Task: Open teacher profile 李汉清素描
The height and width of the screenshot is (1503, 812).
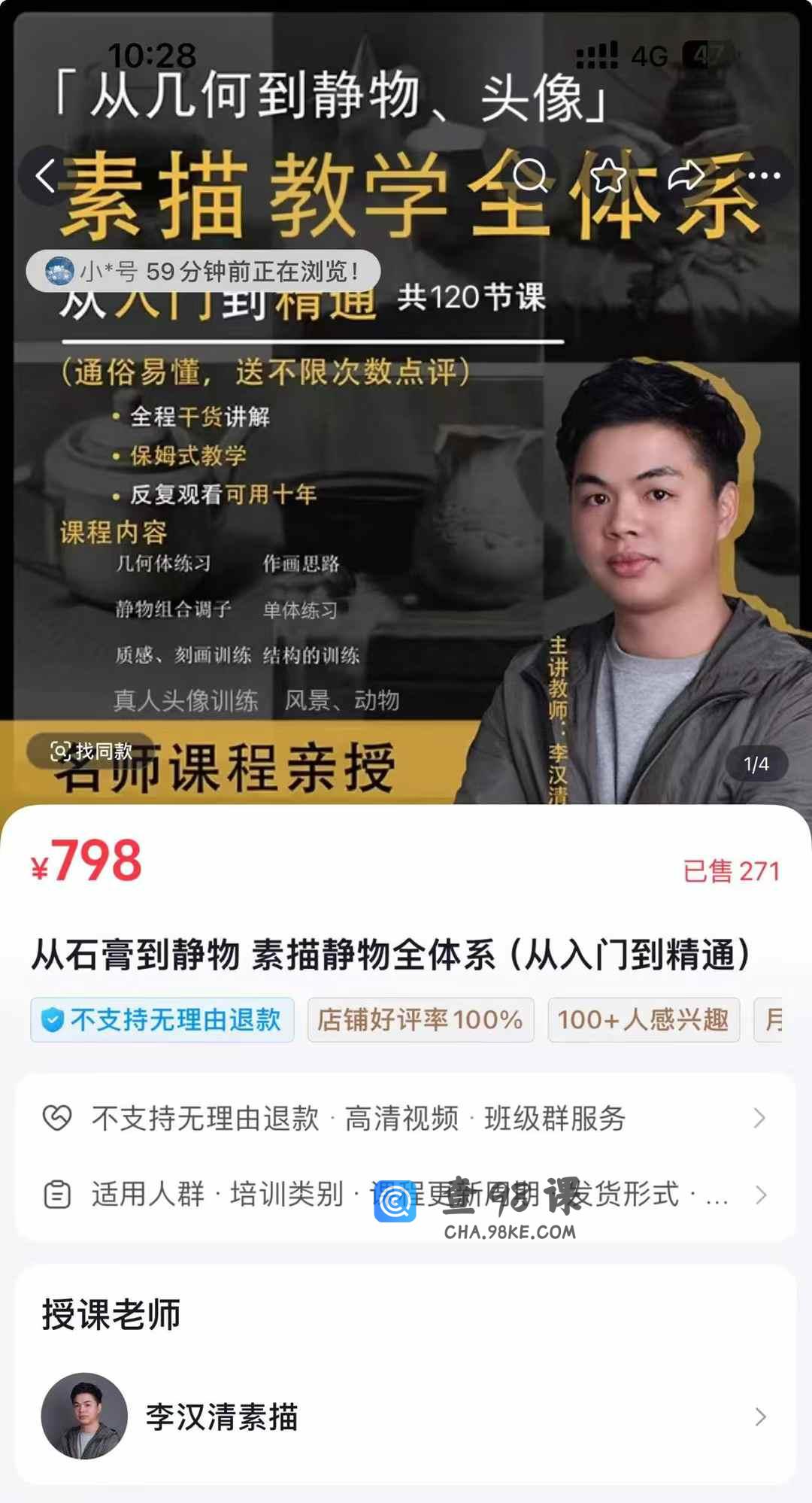Action: click(406, 1417)
